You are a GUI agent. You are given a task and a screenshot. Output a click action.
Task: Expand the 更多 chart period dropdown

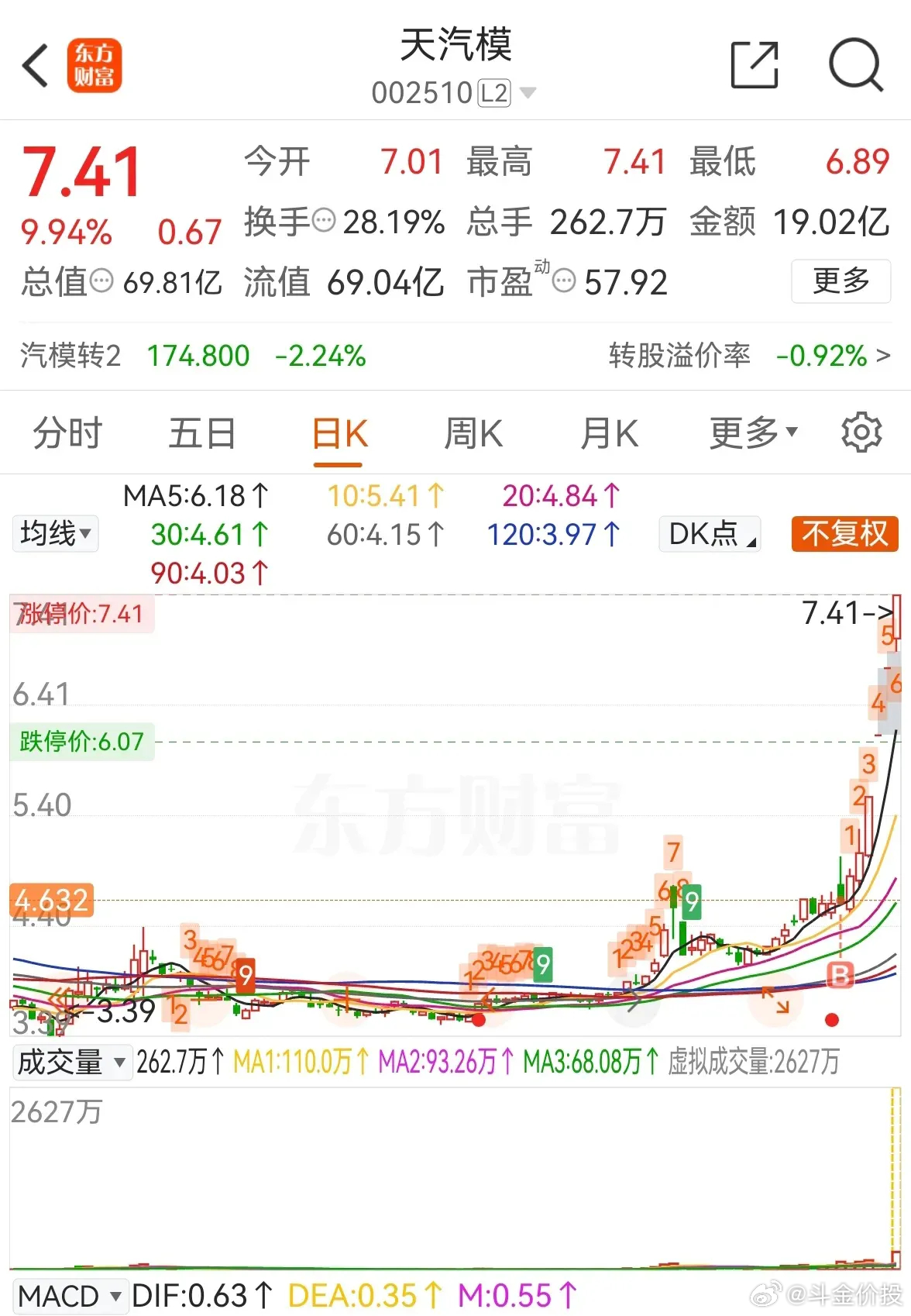(753, 432)
